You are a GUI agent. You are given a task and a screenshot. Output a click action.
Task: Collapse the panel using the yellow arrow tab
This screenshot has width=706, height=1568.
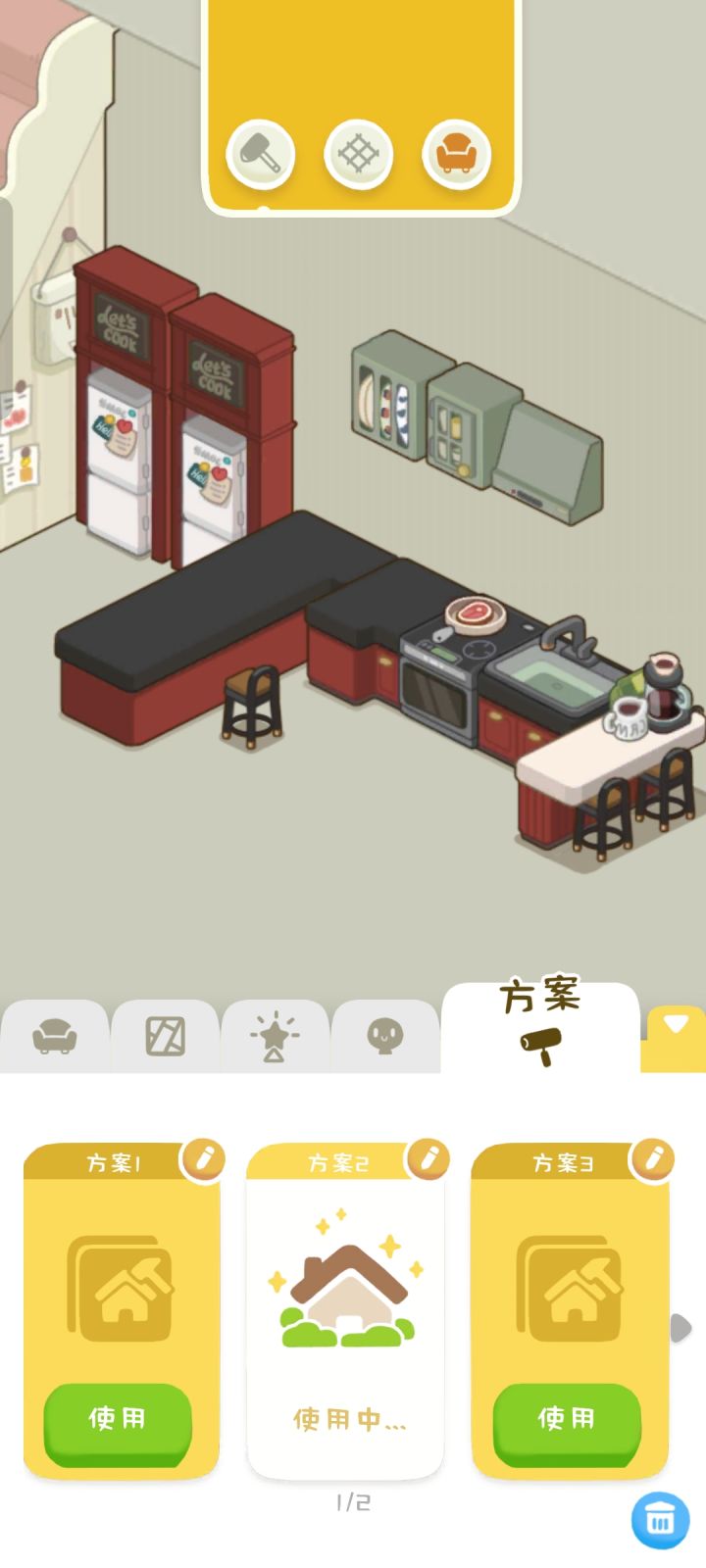tap(675, 1024)
